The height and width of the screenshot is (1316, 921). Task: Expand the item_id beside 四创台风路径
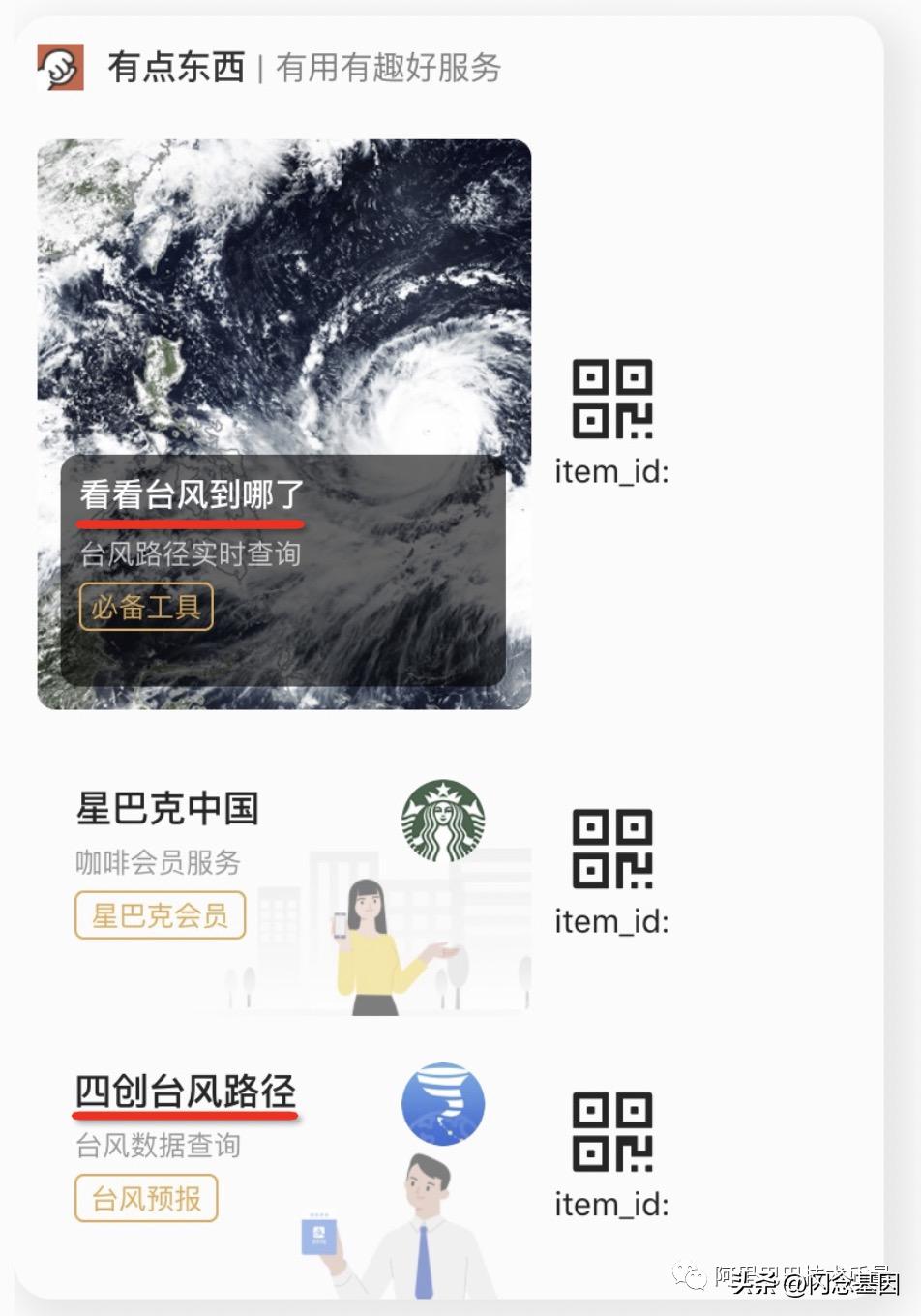point(613,1204)
